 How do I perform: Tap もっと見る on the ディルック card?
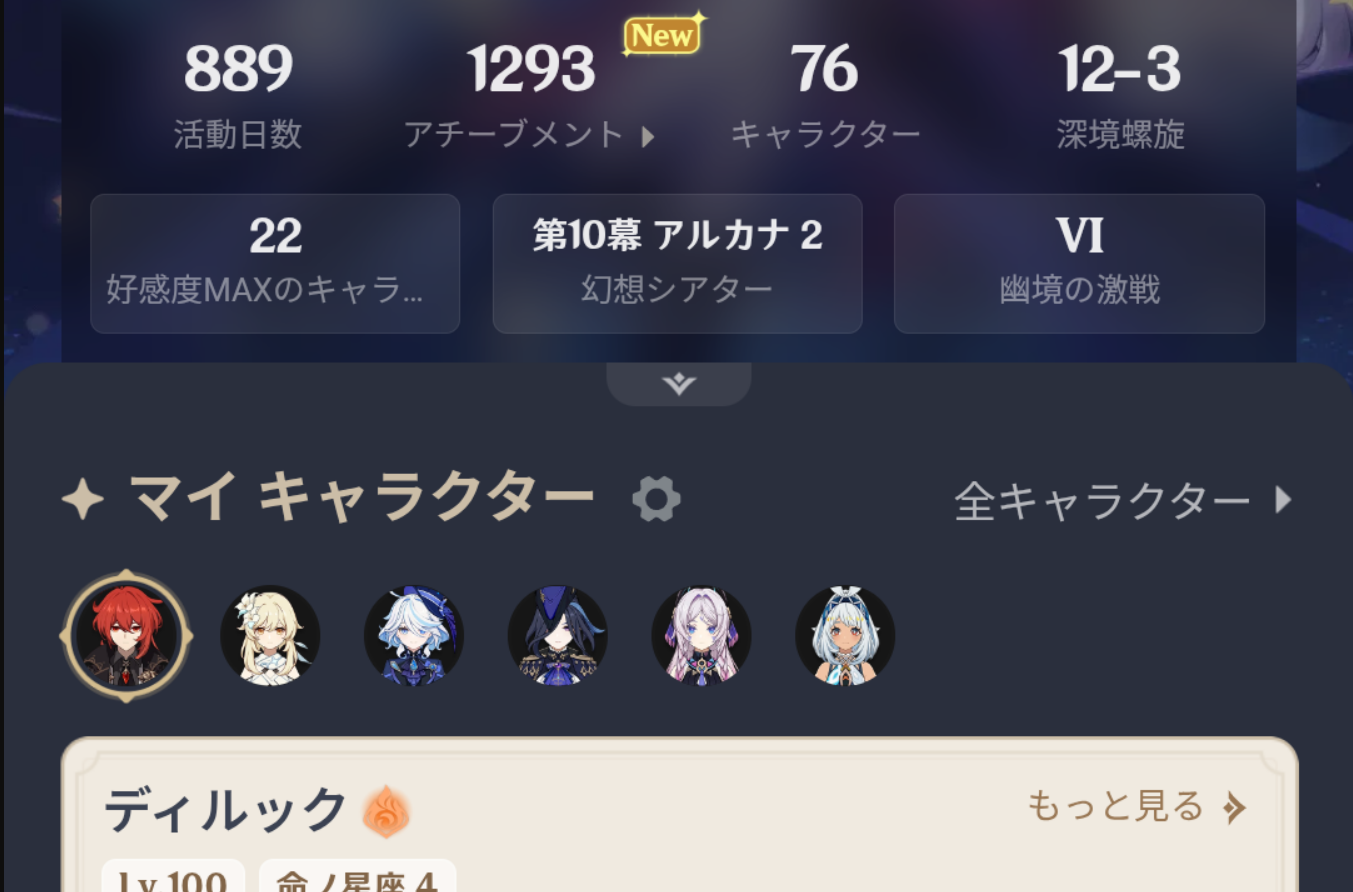(1136, 806)
